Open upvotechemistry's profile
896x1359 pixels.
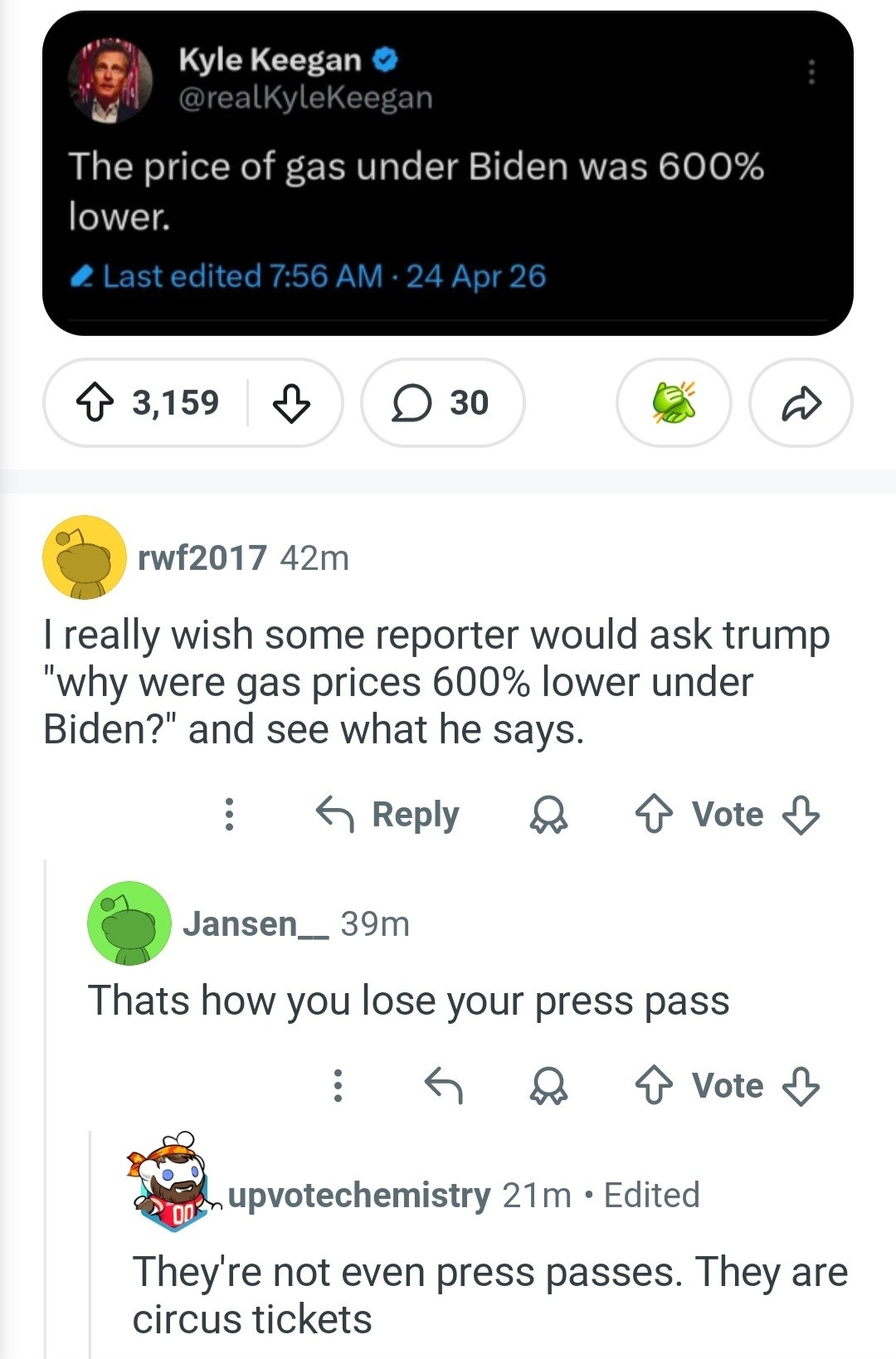pos(358,1195)
